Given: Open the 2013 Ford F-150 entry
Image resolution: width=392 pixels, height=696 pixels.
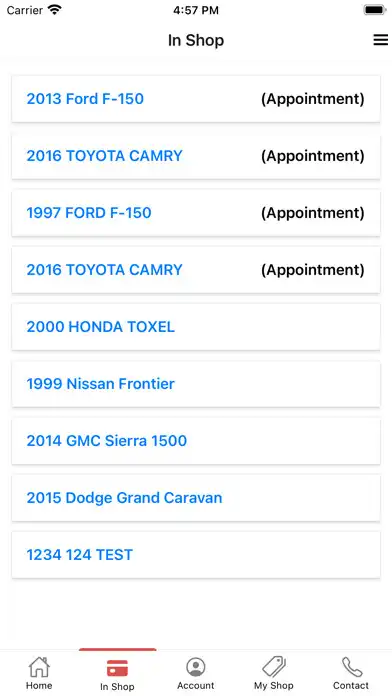Looking at the screenshot, I should tap(196, 99).
